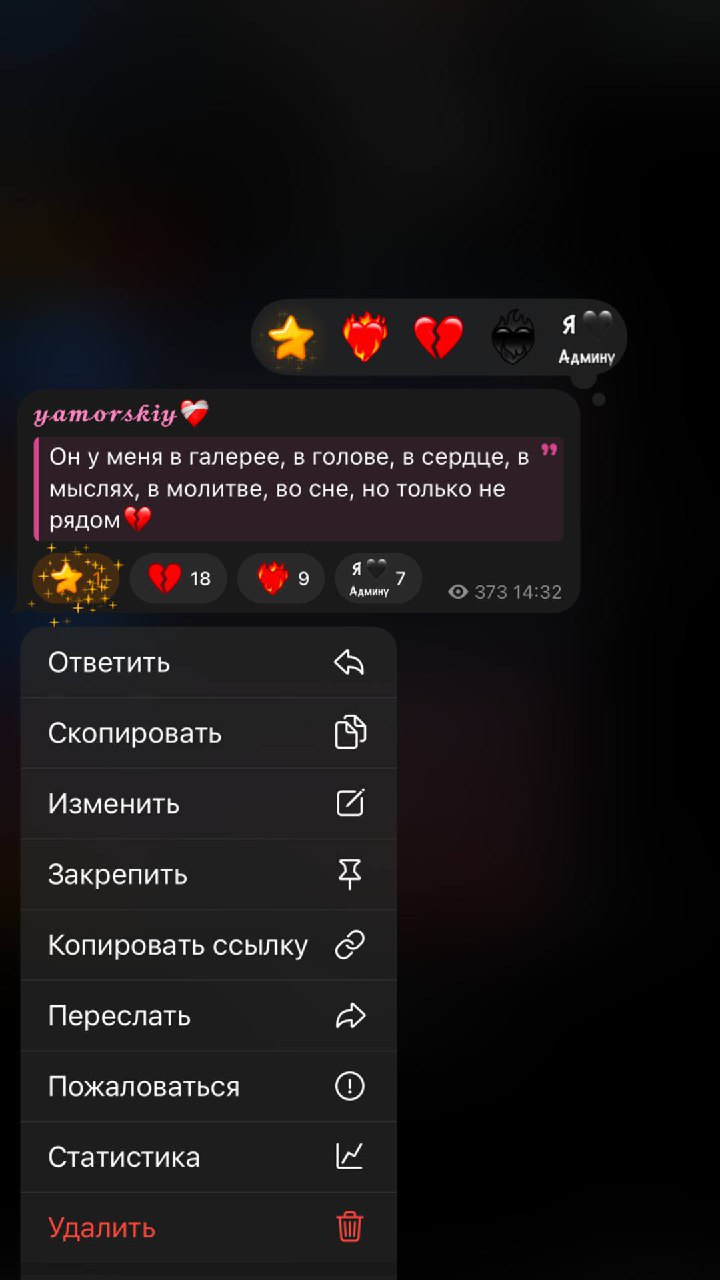Viewport: 720px width, 1280px height.
Task: Pin the message with Закрепить
Action: (x=208, y=875)
